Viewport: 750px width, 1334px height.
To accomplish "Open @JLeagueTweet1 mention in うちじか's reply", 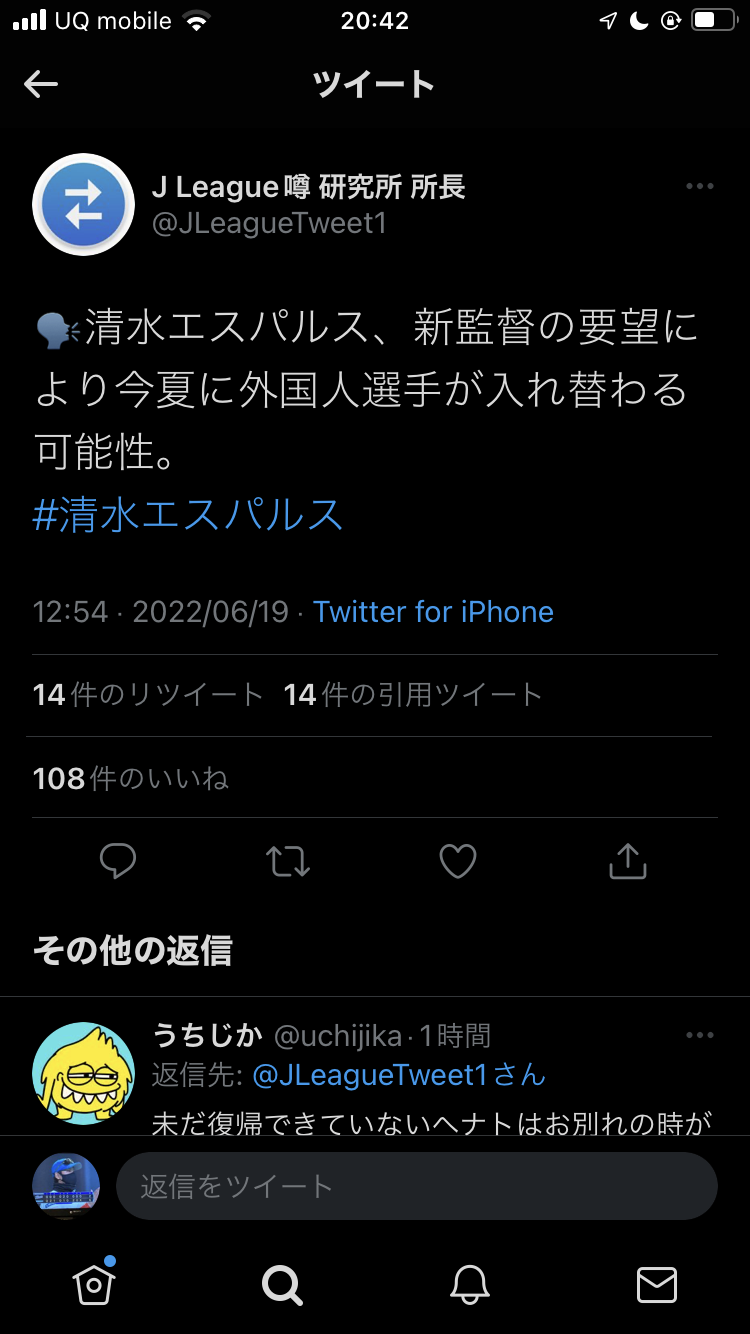I will pos(369,1075).
